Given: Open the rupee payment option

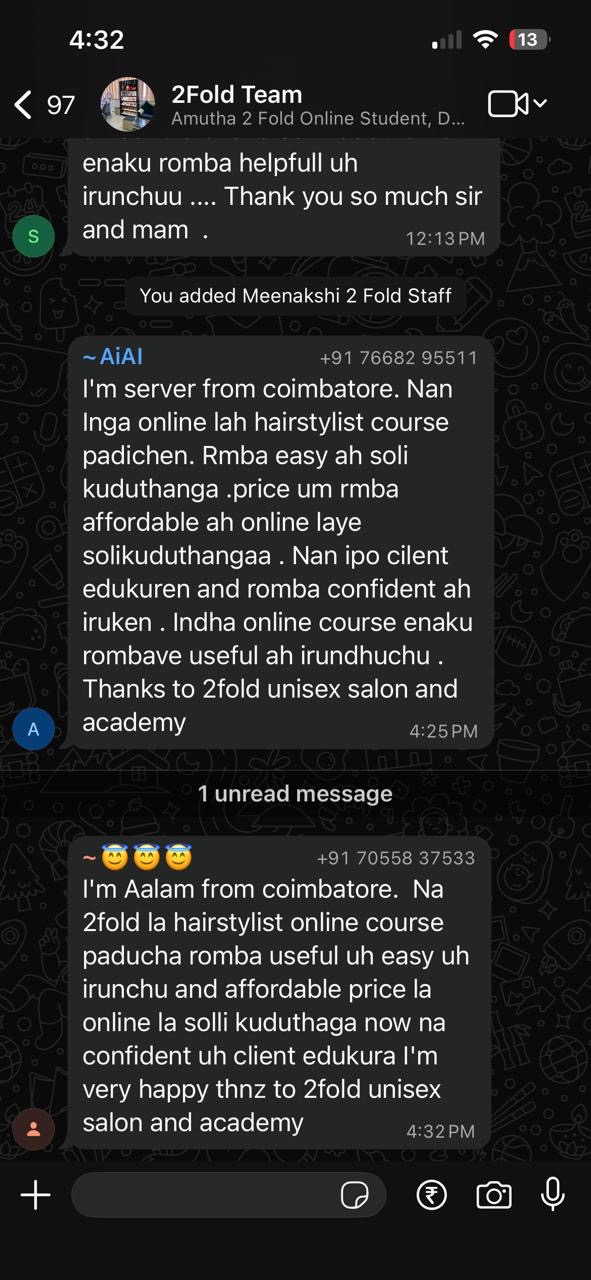Looking at the screenshot, I should pos(432,1195).
